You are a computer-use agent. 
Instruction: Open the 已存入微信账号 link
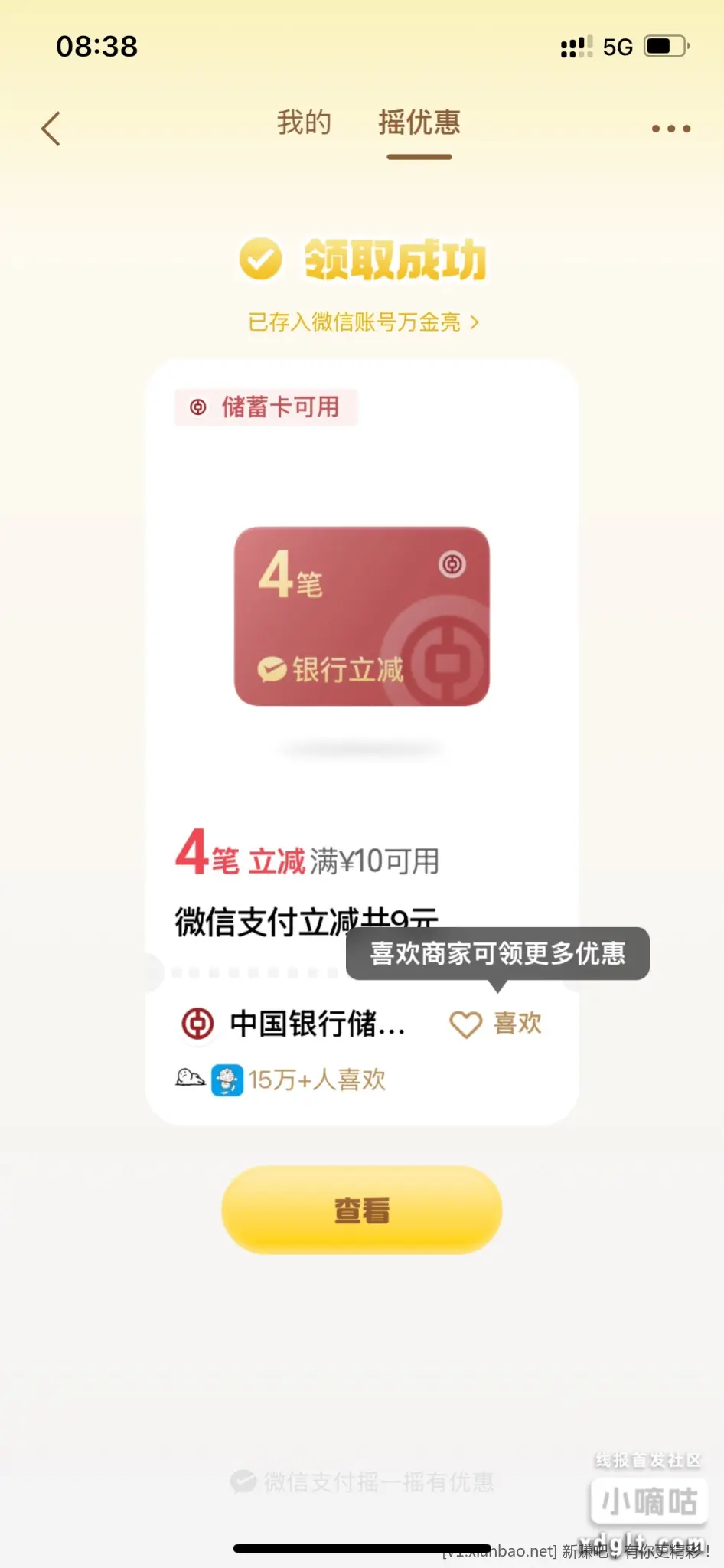(363, 322)
